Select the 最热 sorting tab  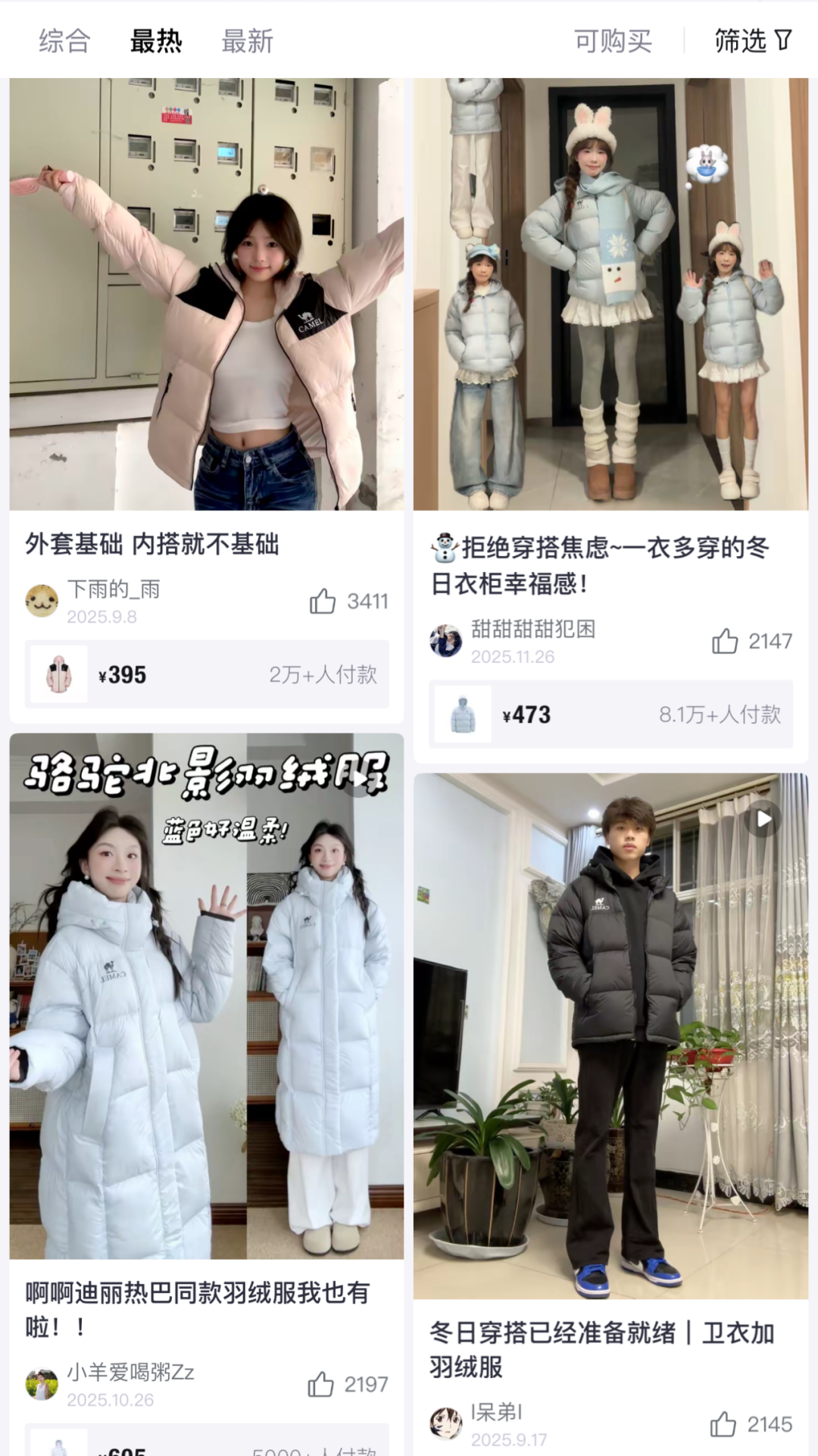[156, 41]
